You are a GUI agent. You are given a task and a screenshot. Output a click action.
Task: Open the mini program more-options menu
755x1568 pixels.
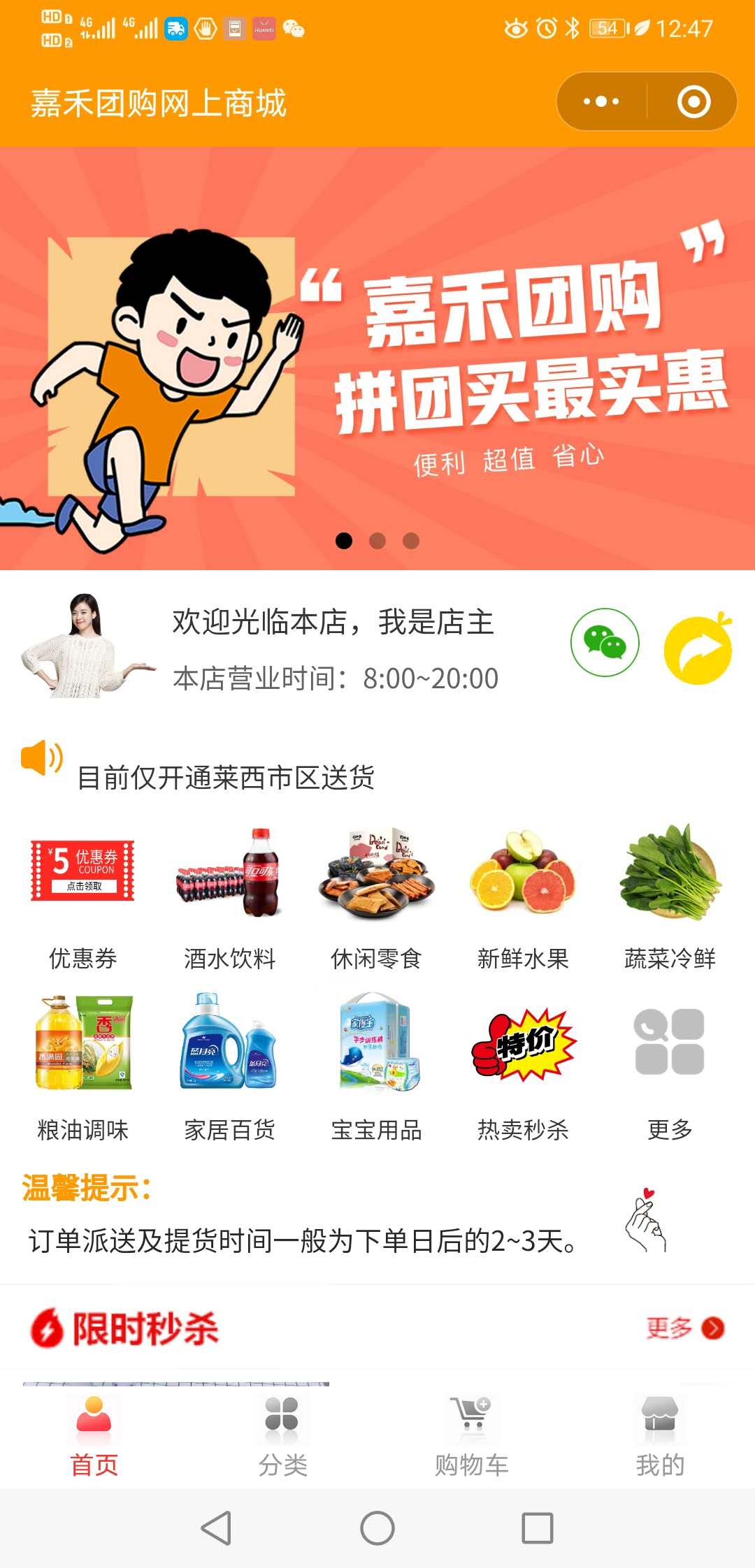point(601,102)
